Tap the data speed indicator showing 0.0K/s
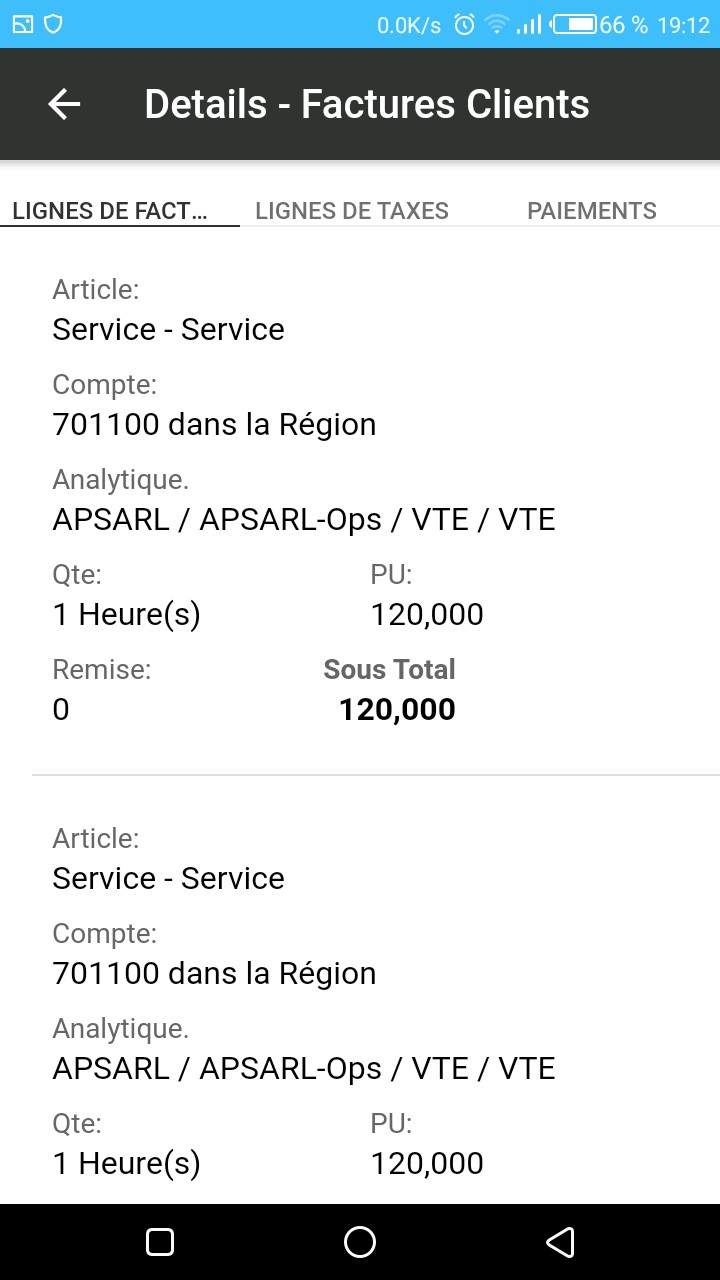This screenshot has width=720, height=1280. (408, 25)
